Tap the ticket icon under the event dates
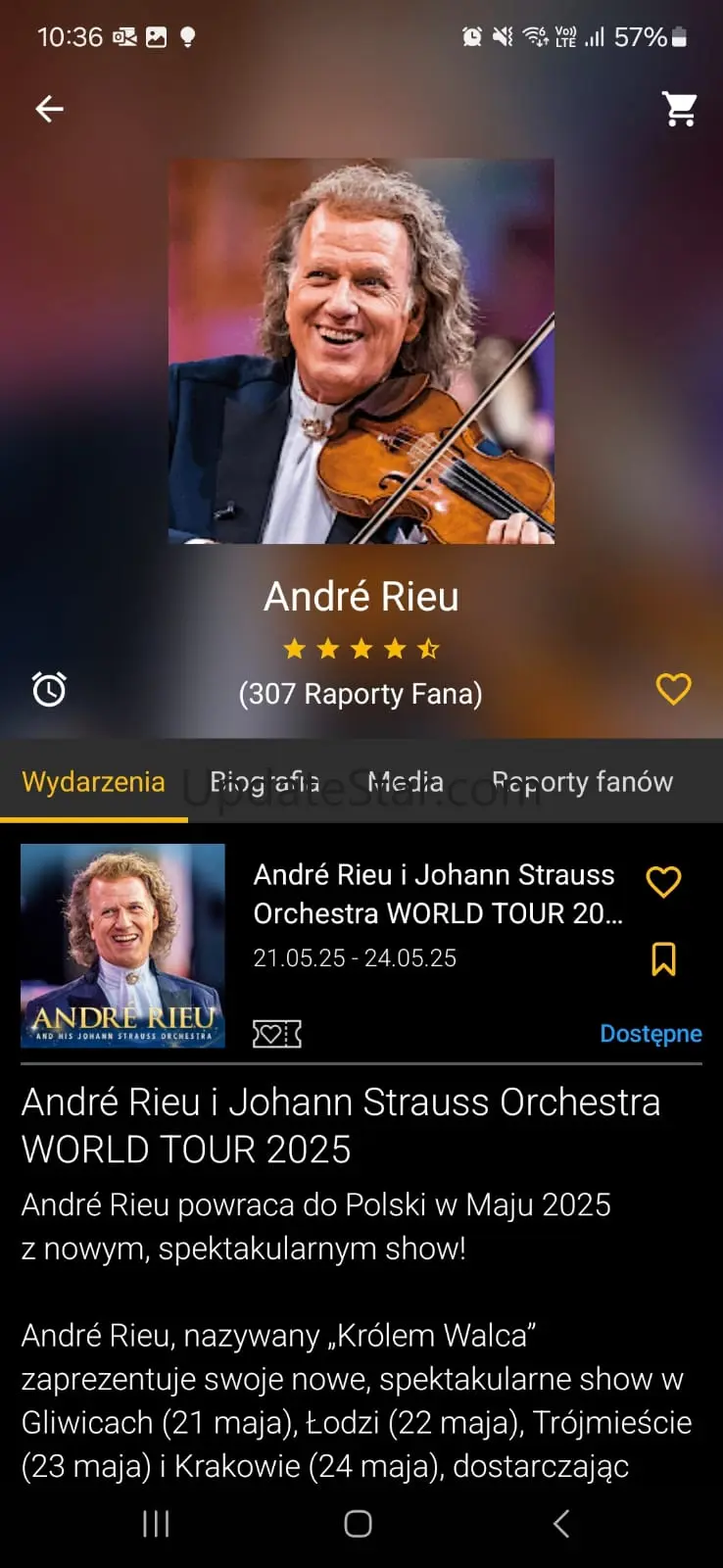Image resolution: width=723 pixels, height=1568 pixels. click(277, 1034)
